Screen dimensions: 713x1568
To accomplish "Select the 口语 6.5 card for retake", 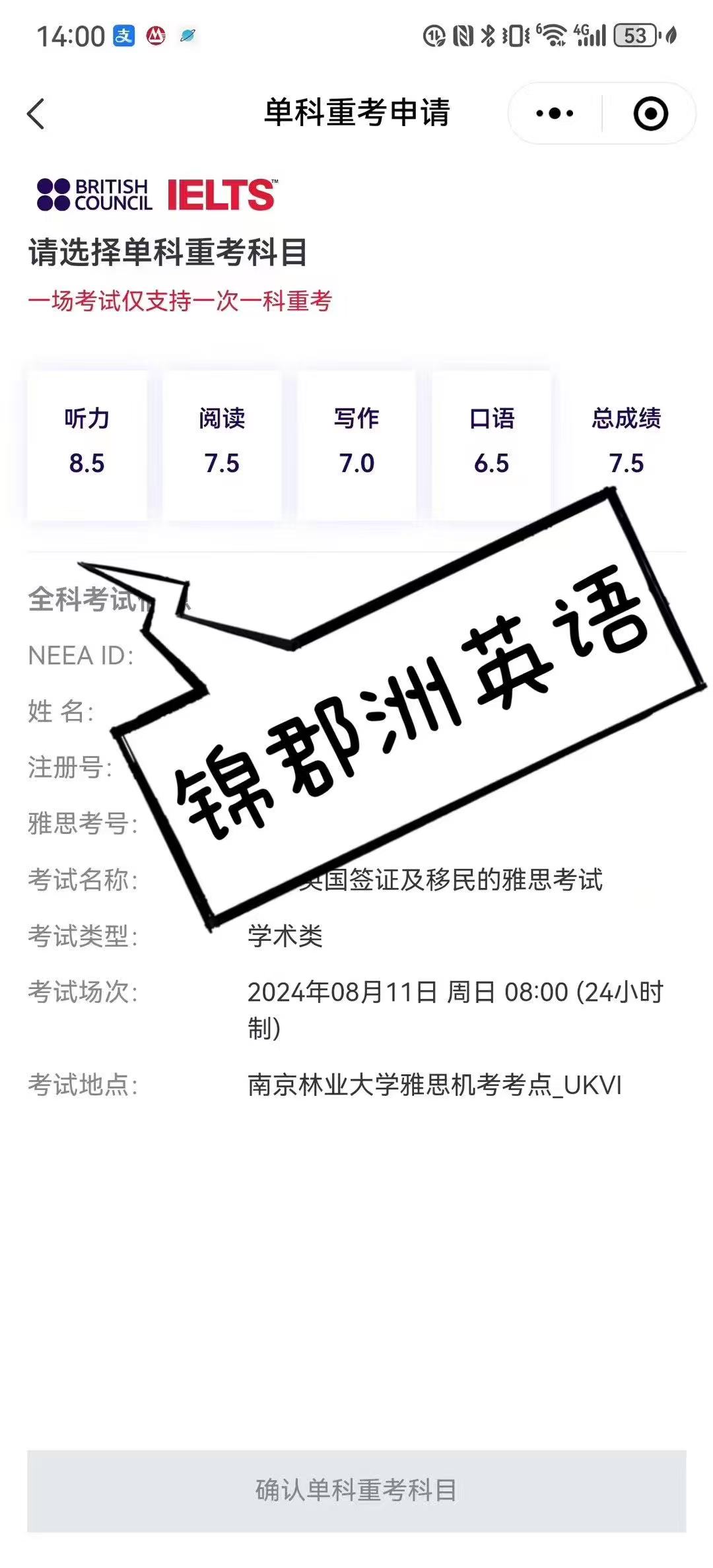I will click(x=491, y=444).
